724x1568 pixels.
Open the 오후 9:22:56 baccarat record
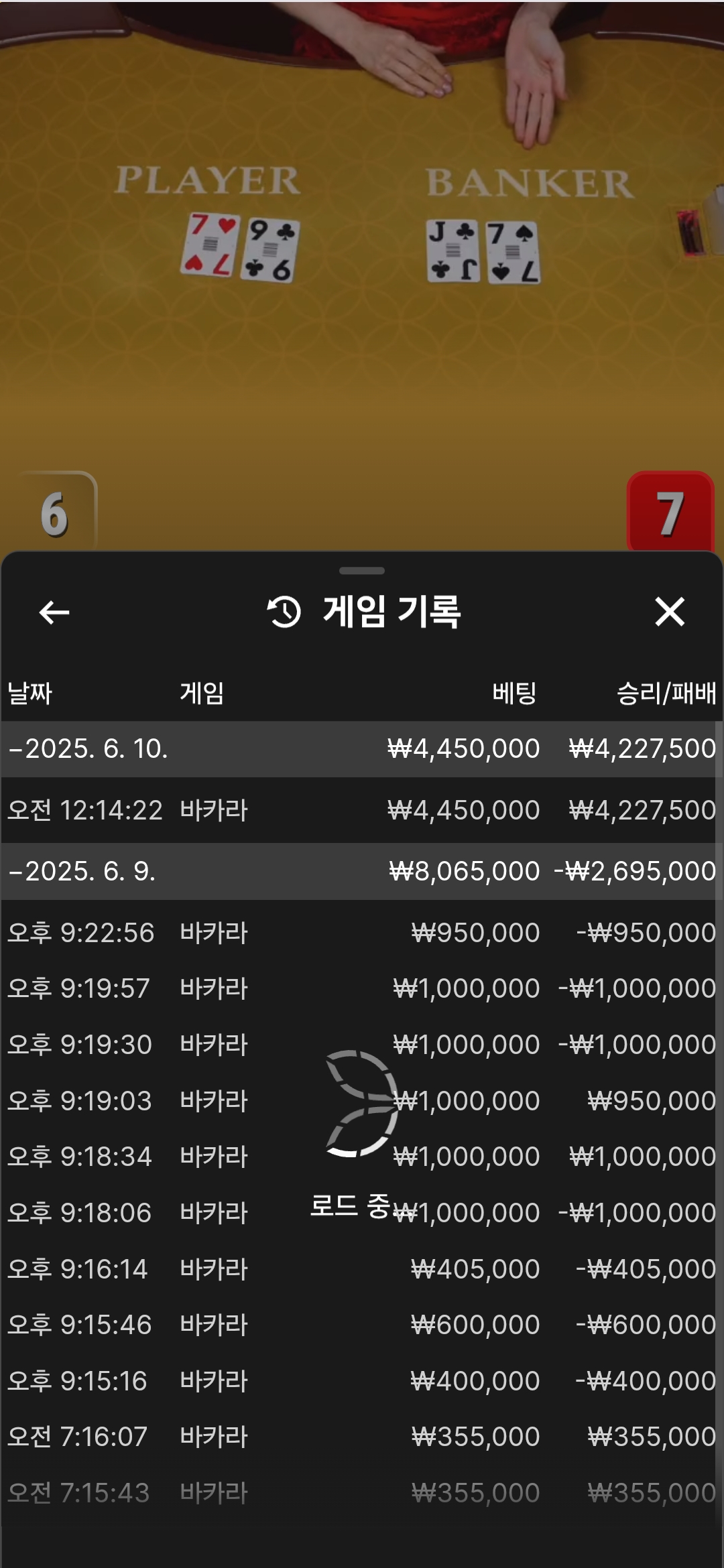tap(361, 933)
